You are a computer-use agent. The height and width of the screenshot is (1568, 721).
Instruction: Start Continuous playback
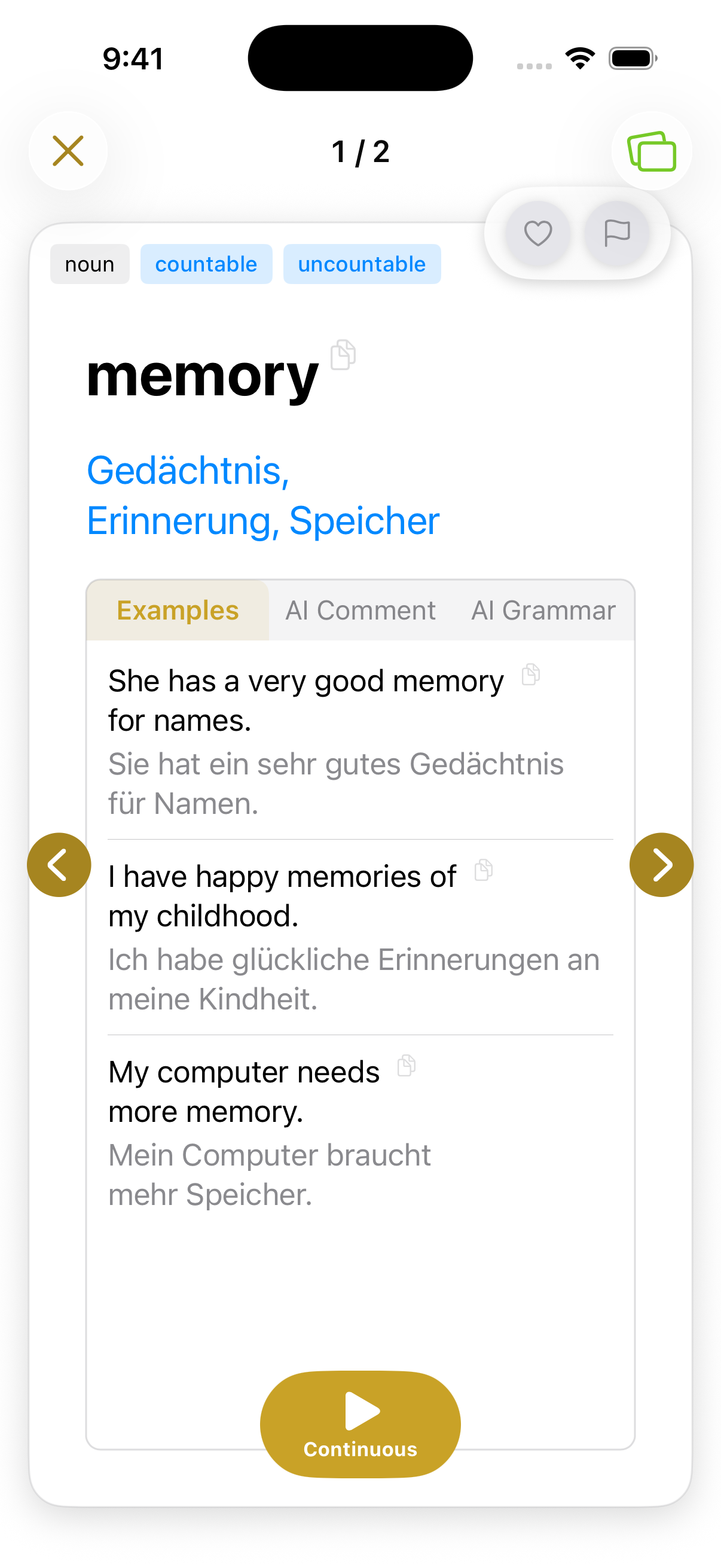[x=359, y=1424]
